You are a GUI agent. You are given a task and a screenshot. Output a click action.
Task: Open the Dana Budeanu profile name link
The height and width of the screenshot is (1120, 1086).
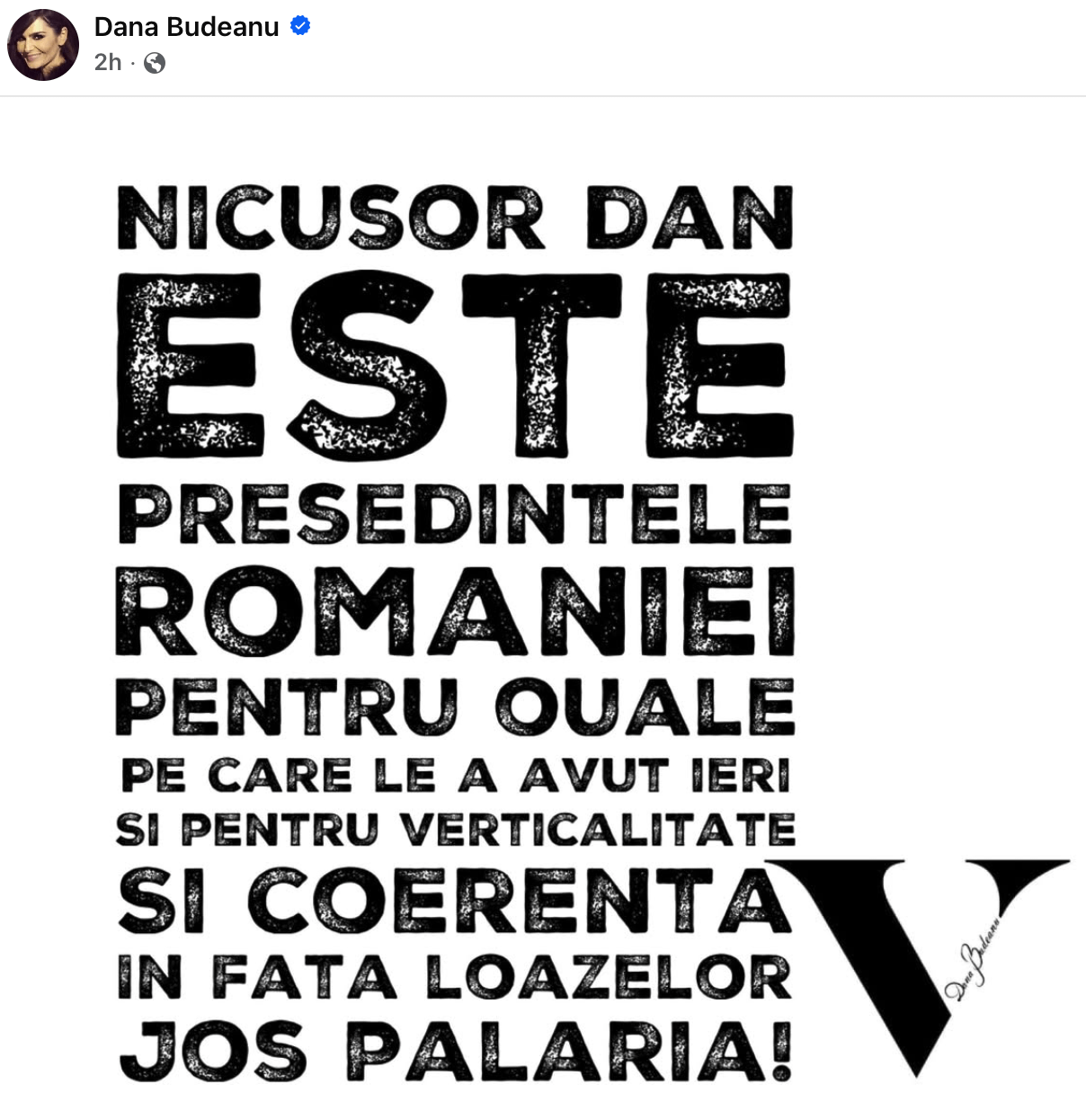tap(186, 27)
